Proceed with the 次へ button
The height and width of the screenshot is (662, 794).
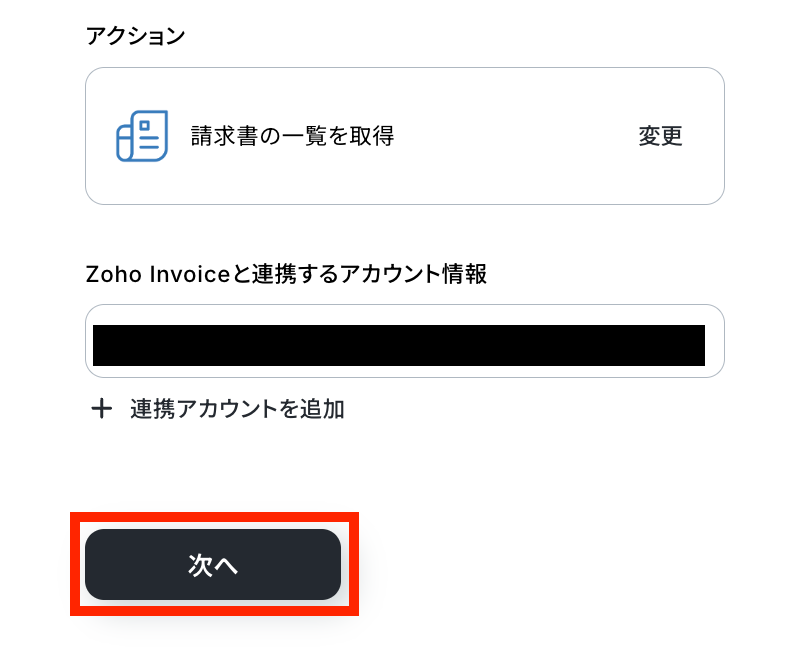213,565
